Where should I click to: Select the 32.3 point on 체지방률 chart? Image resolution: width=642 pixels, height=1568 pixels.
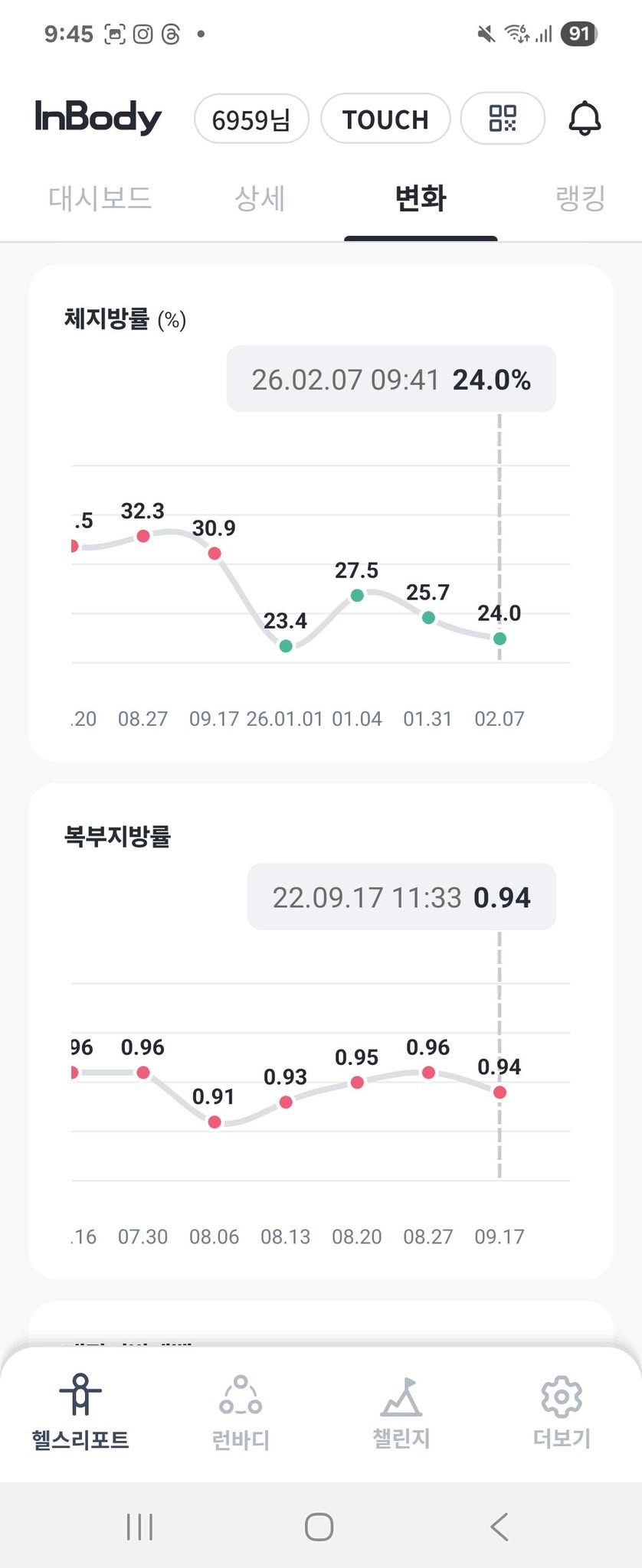pyautogui.click(x=143, y=536)
